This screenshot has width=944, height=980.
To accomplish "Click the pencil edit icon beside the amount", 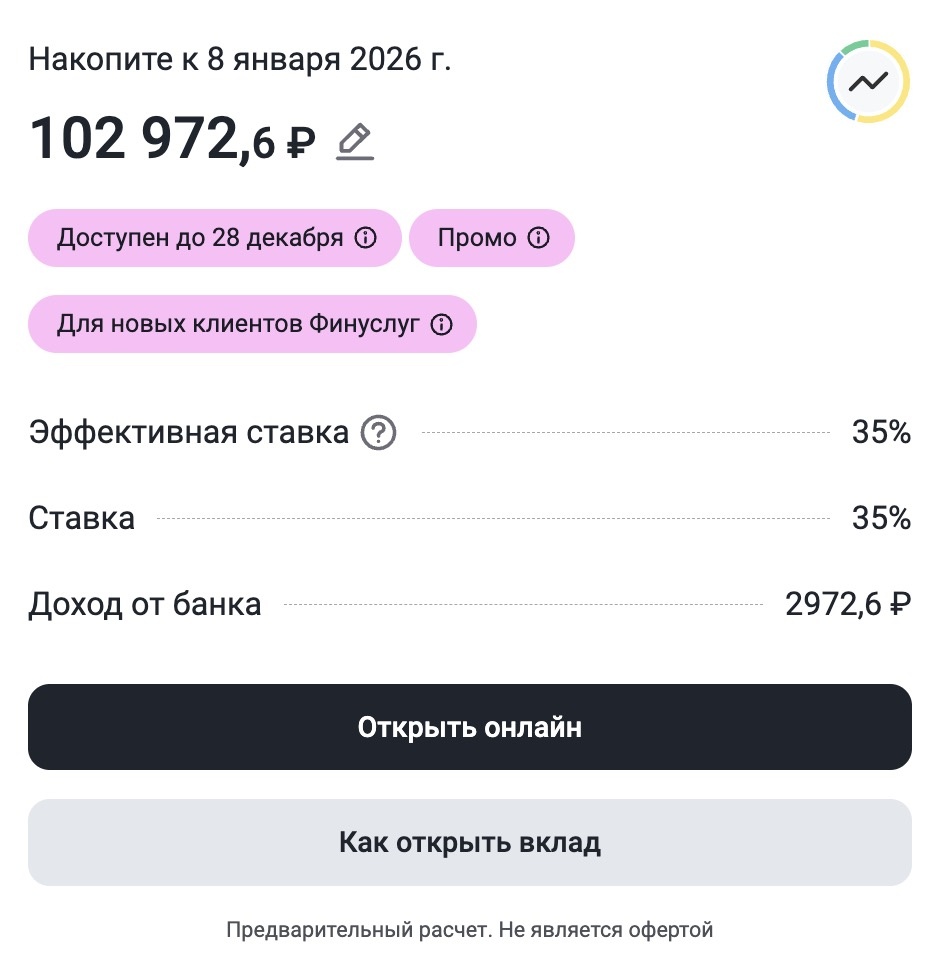I will 355,142.
